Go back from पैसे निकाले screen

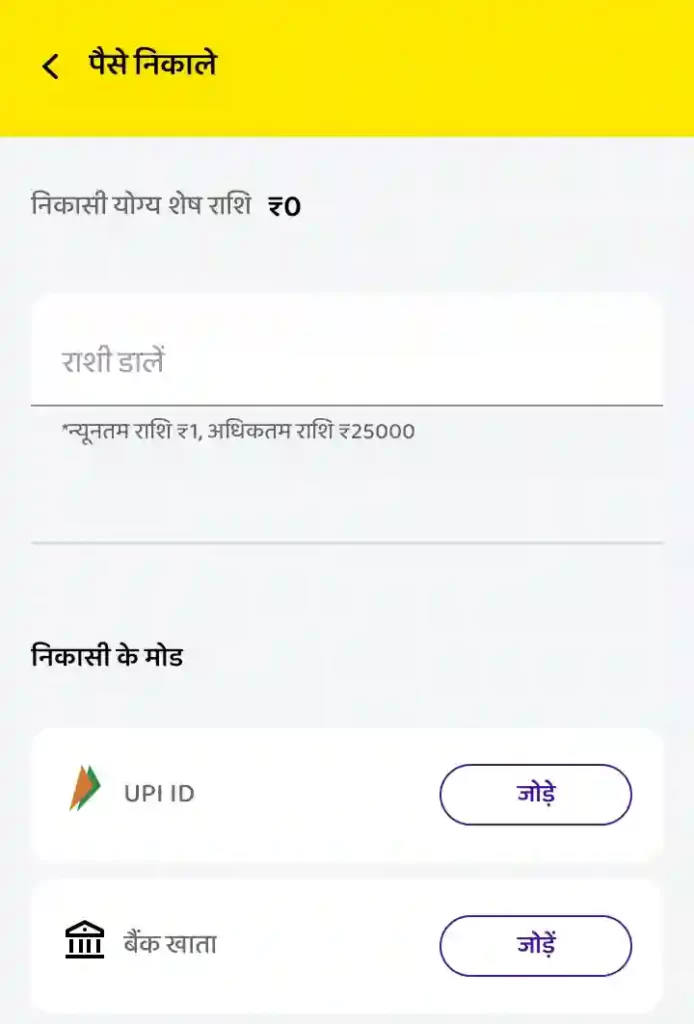tap(50, 66)
